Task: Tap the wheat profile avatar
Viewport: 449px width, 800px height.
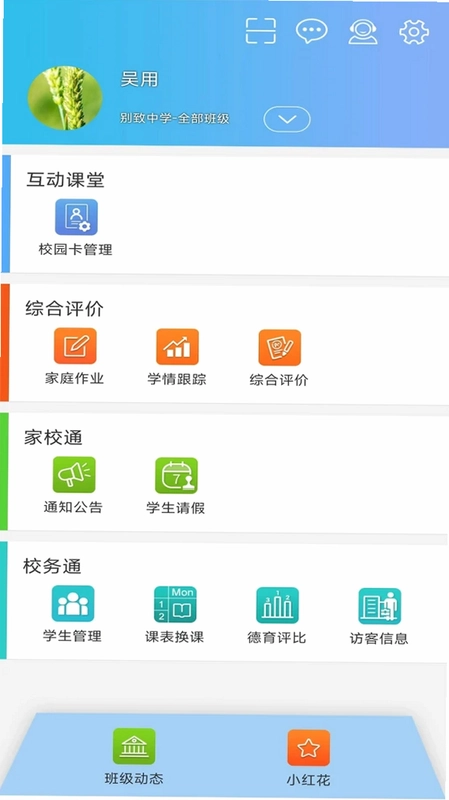Action: pyautogui.click(x=65, y=97)
